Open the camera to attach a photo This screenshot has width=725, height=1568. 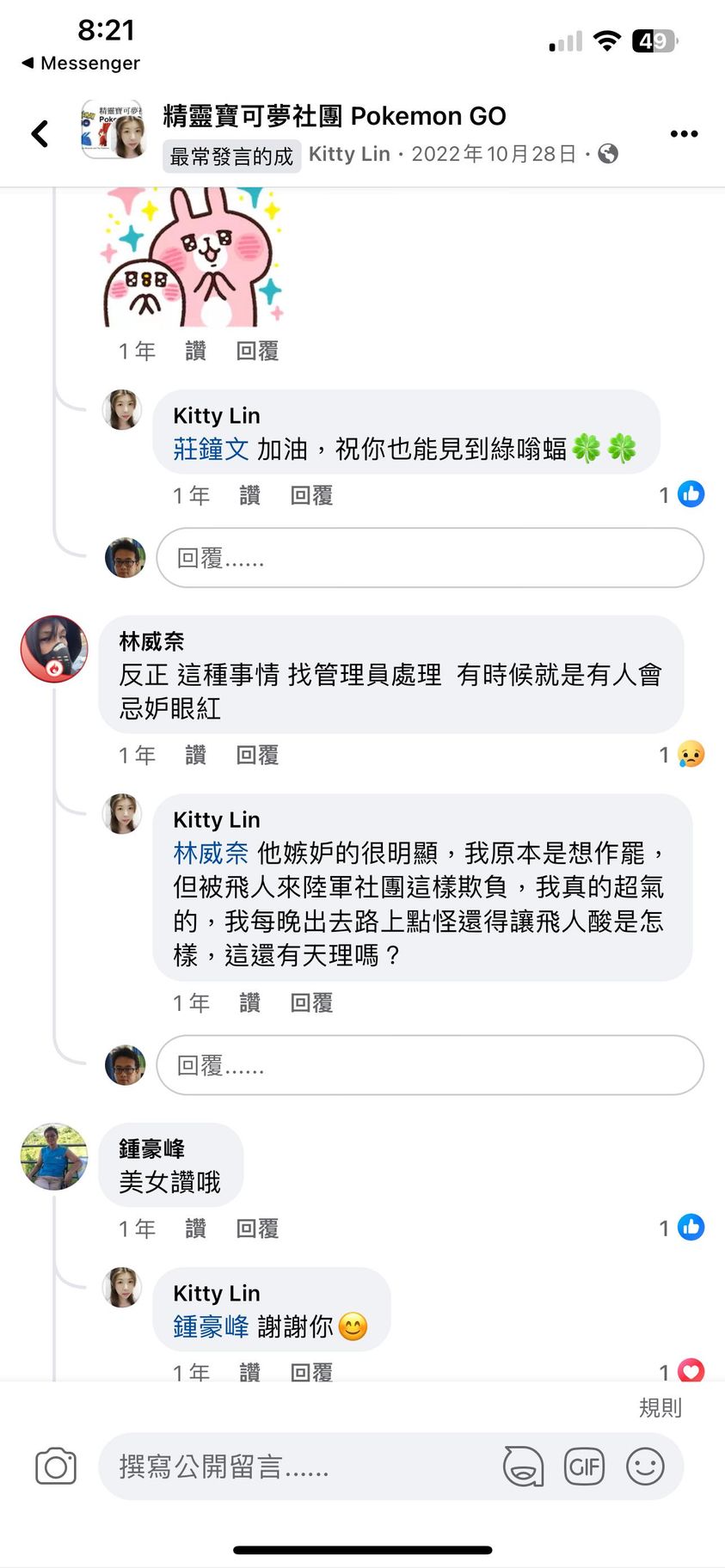pos(56,1466)
